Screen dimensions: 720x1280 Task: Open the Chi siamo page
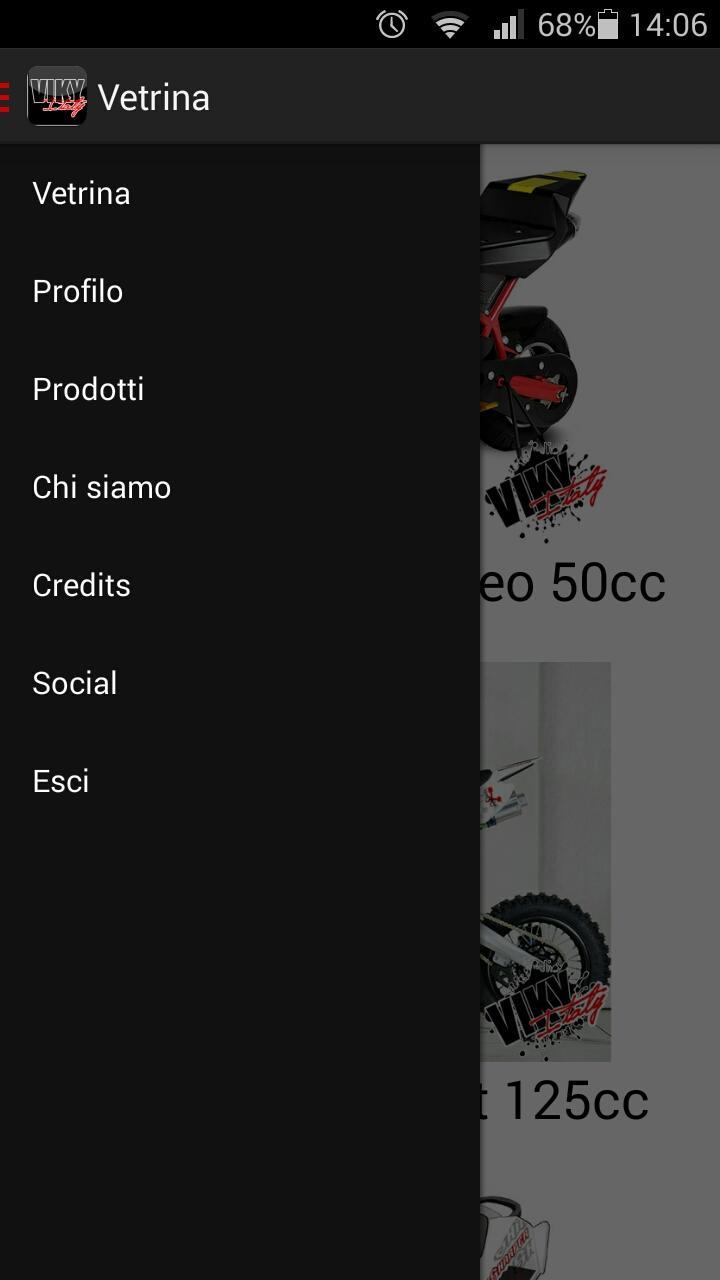coord(101,487)
